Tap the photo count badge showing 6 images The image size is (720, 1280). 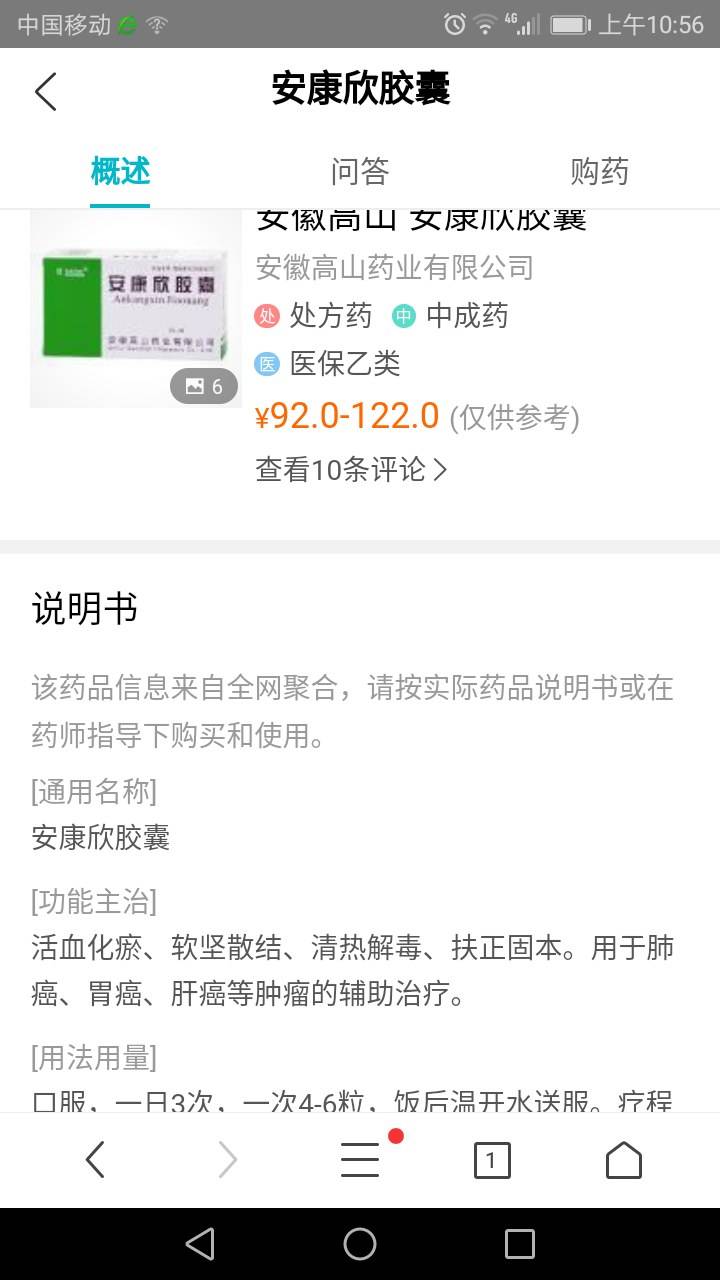pos(204,386)
